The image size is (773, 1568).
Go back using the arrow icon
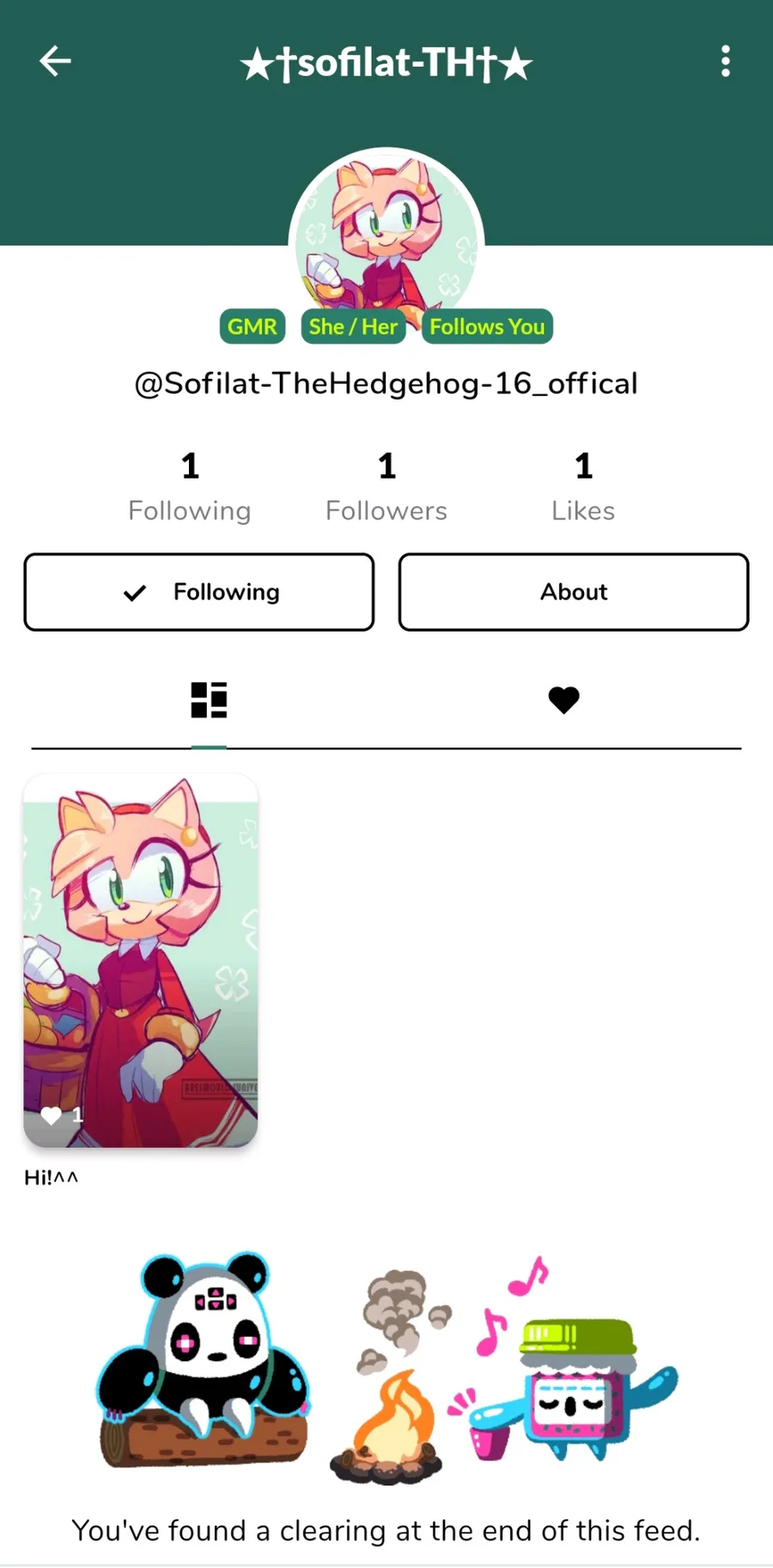55,61
